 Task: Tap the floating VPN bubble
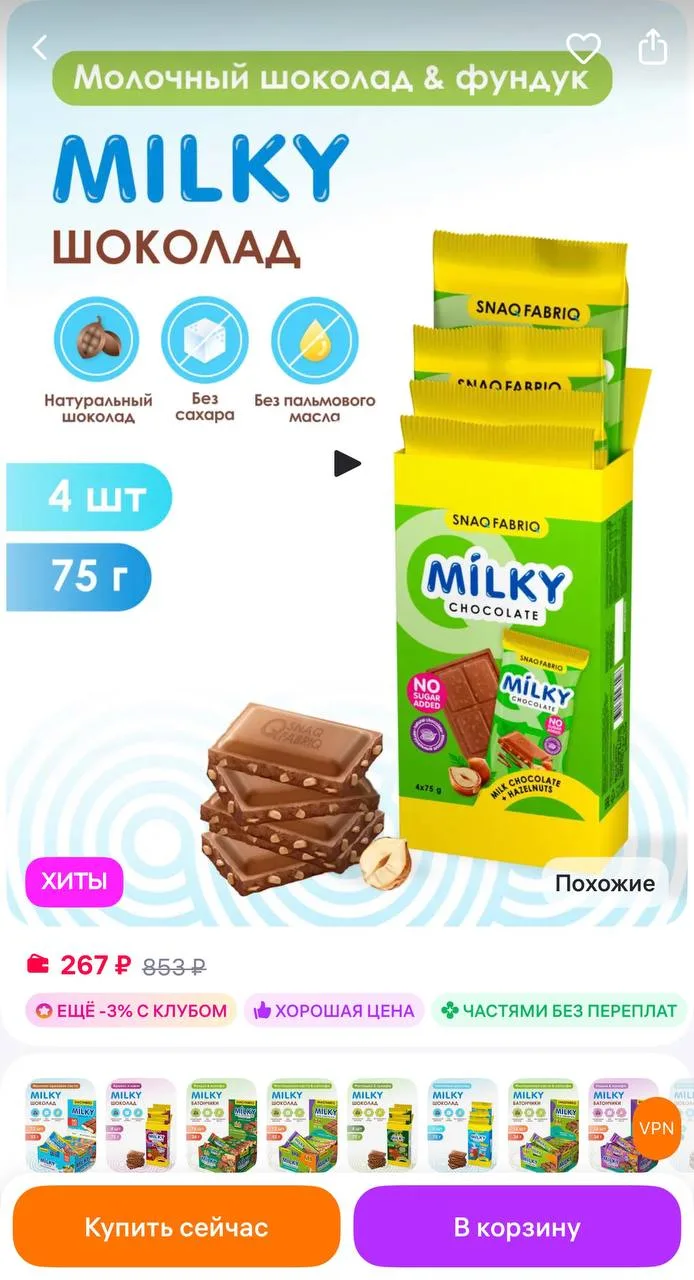point(657,1128)
